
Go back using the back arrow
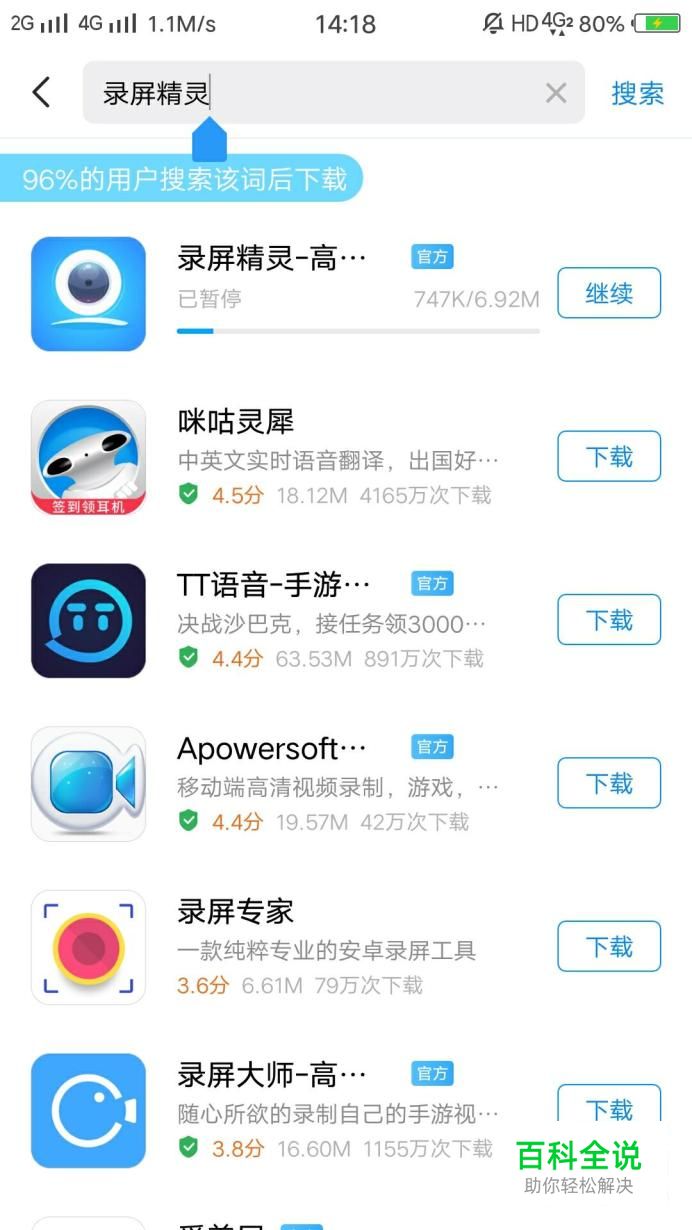pos(41,93)
